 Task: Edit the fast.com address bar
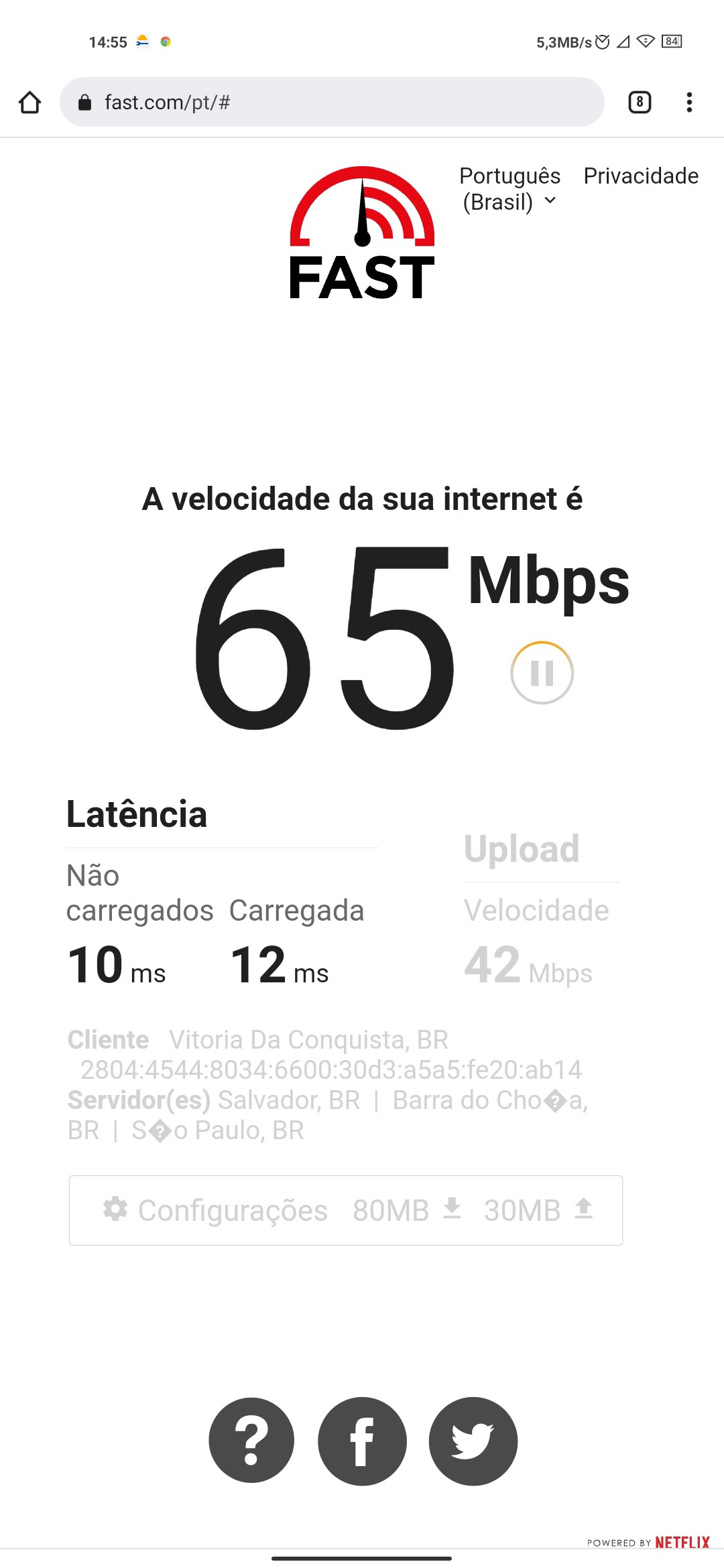click(x=332, y=103)
